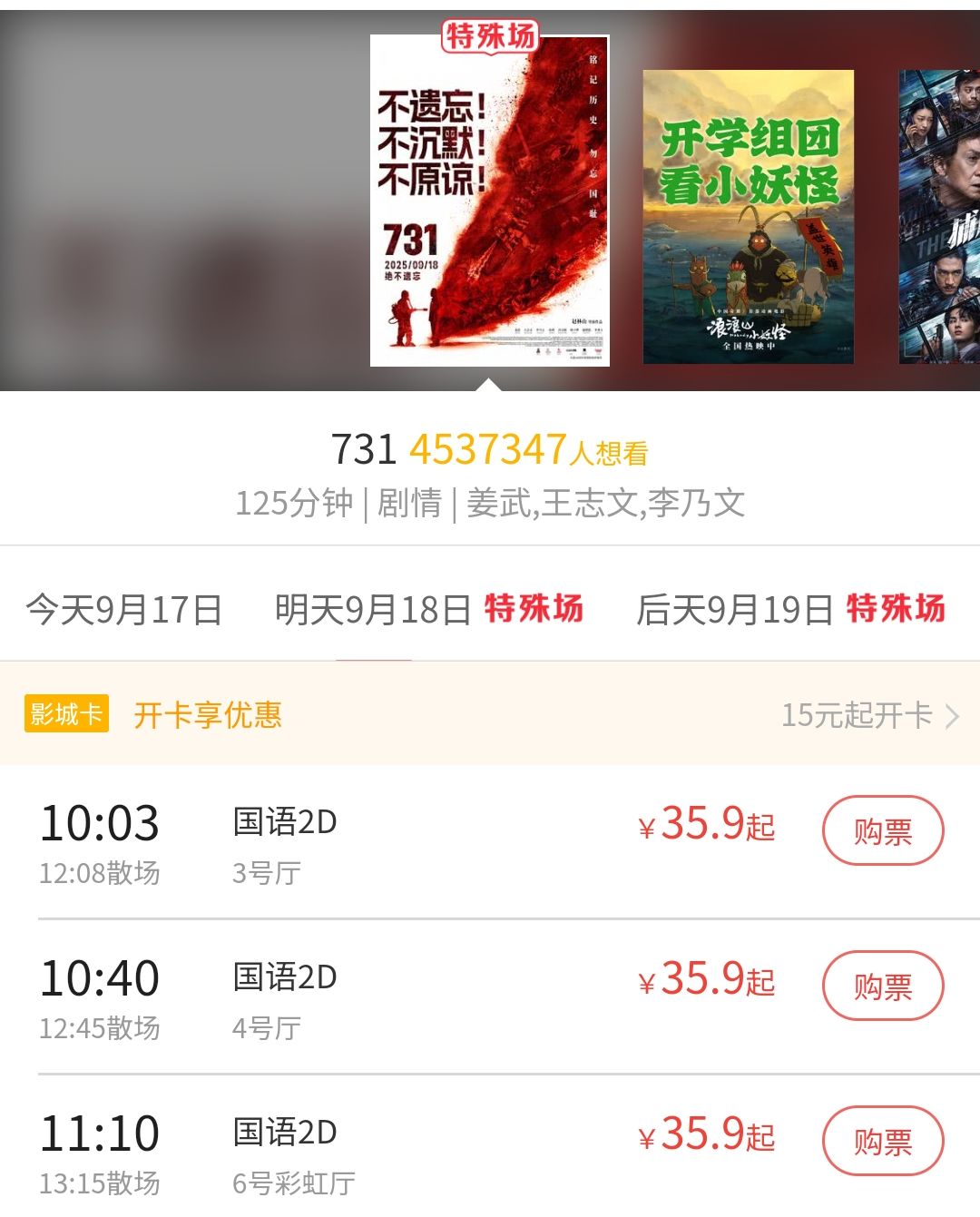Viewport: 980px width, 1217px height.
Task: Open the 影城卡 开卡享优惠 banner
Action: pyautogui.click(x=490, y=715)
